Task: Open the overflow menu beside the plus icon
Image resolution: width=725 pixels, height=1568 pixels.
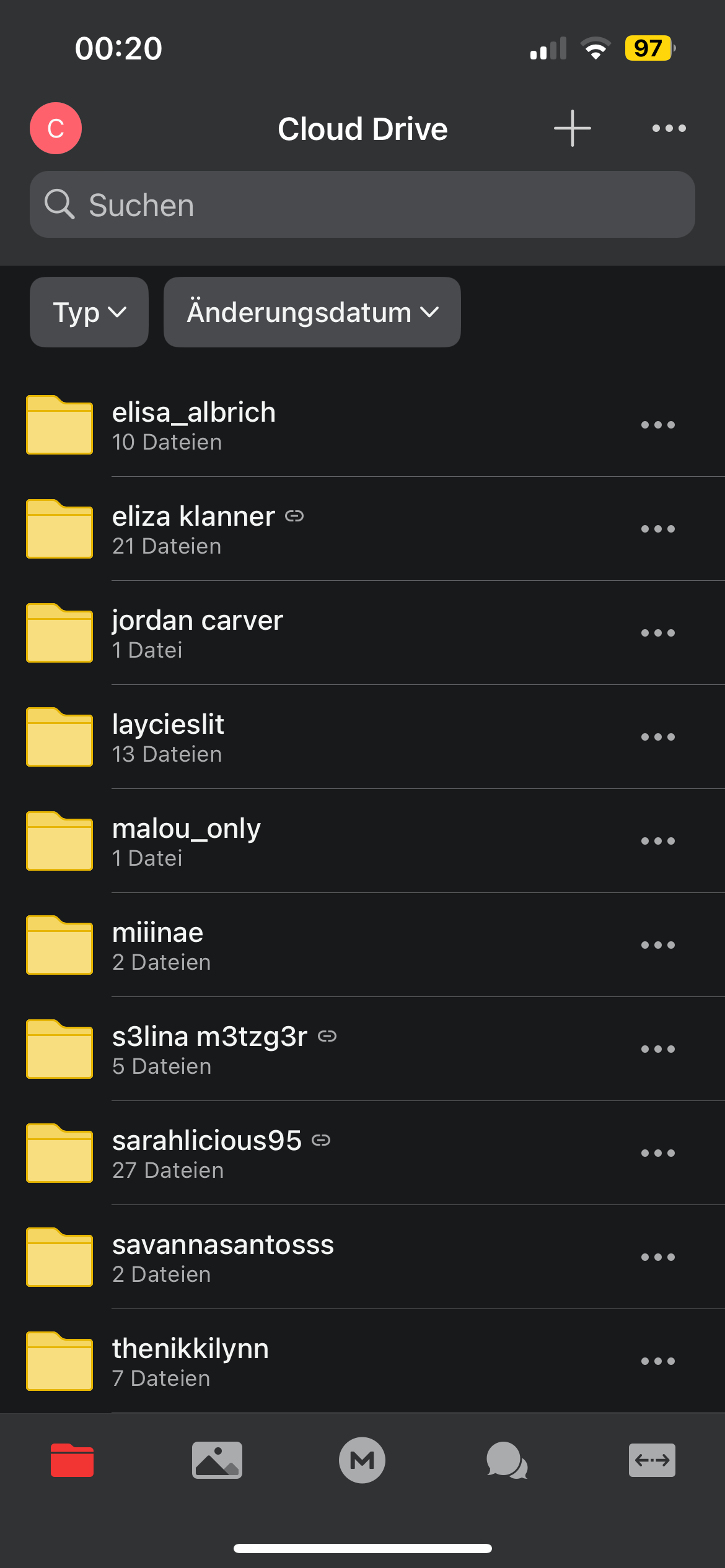Action: coord(669,128)
